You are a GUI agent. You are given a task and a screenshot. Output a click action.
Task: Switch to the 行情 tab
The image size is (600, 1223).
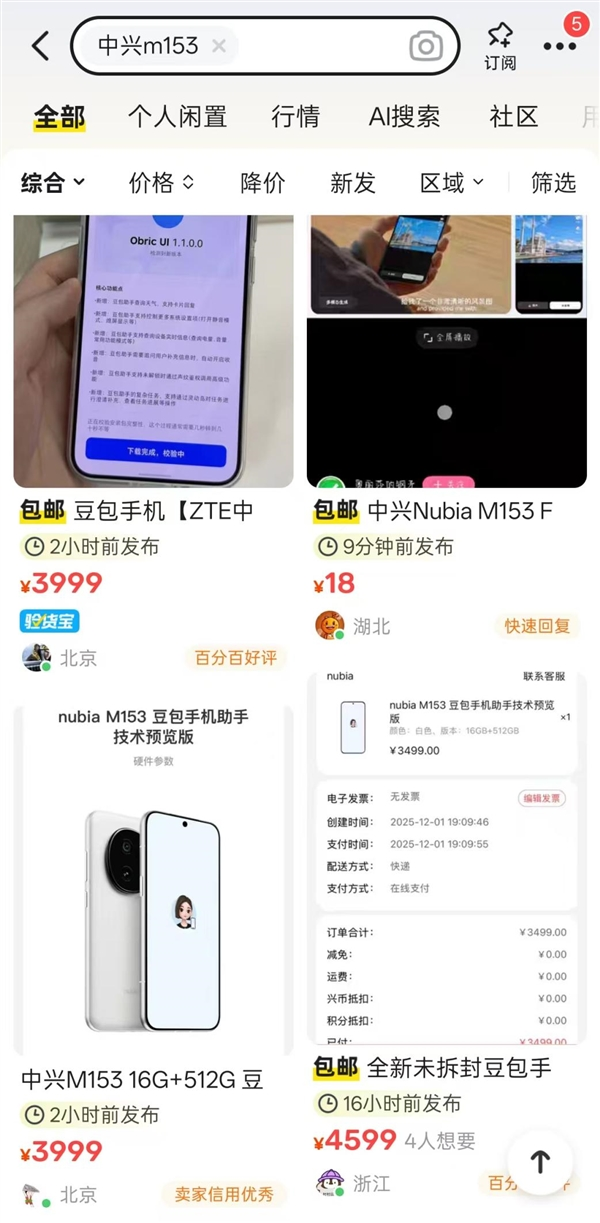295,116
